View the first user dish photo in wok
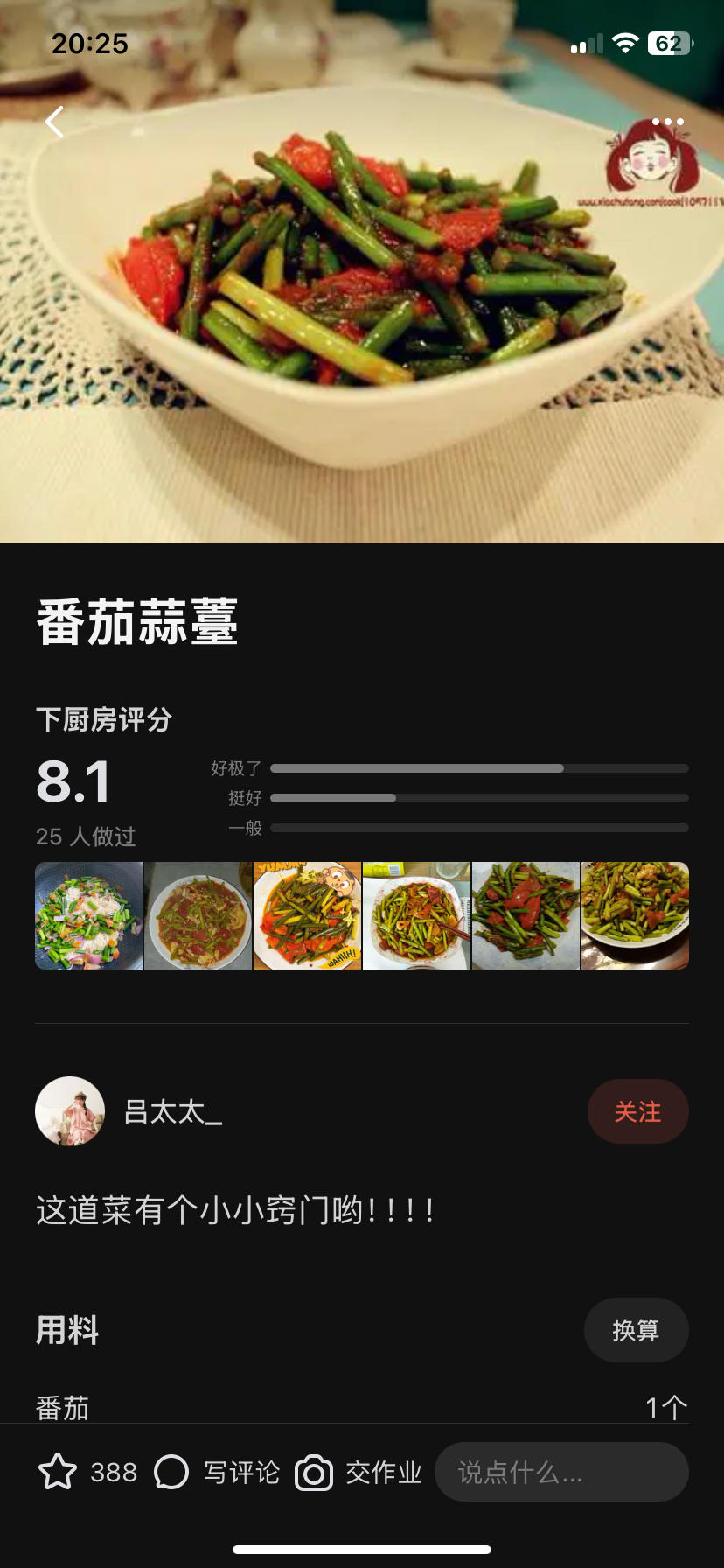Image resolution: width=724 pixels, height=1568 pixels. (88, 915)
